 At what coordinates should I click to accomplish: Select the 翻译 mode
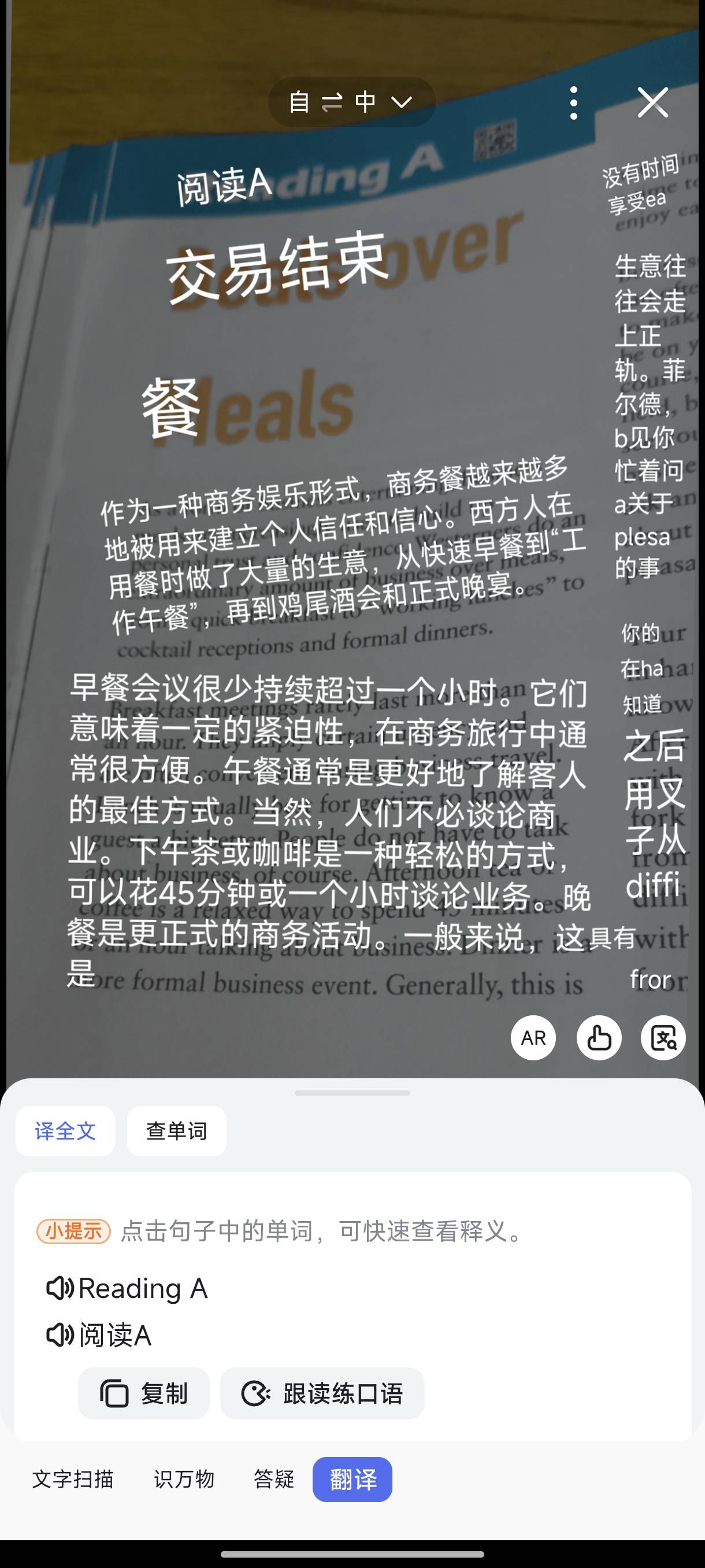[x=352, y=1479]
